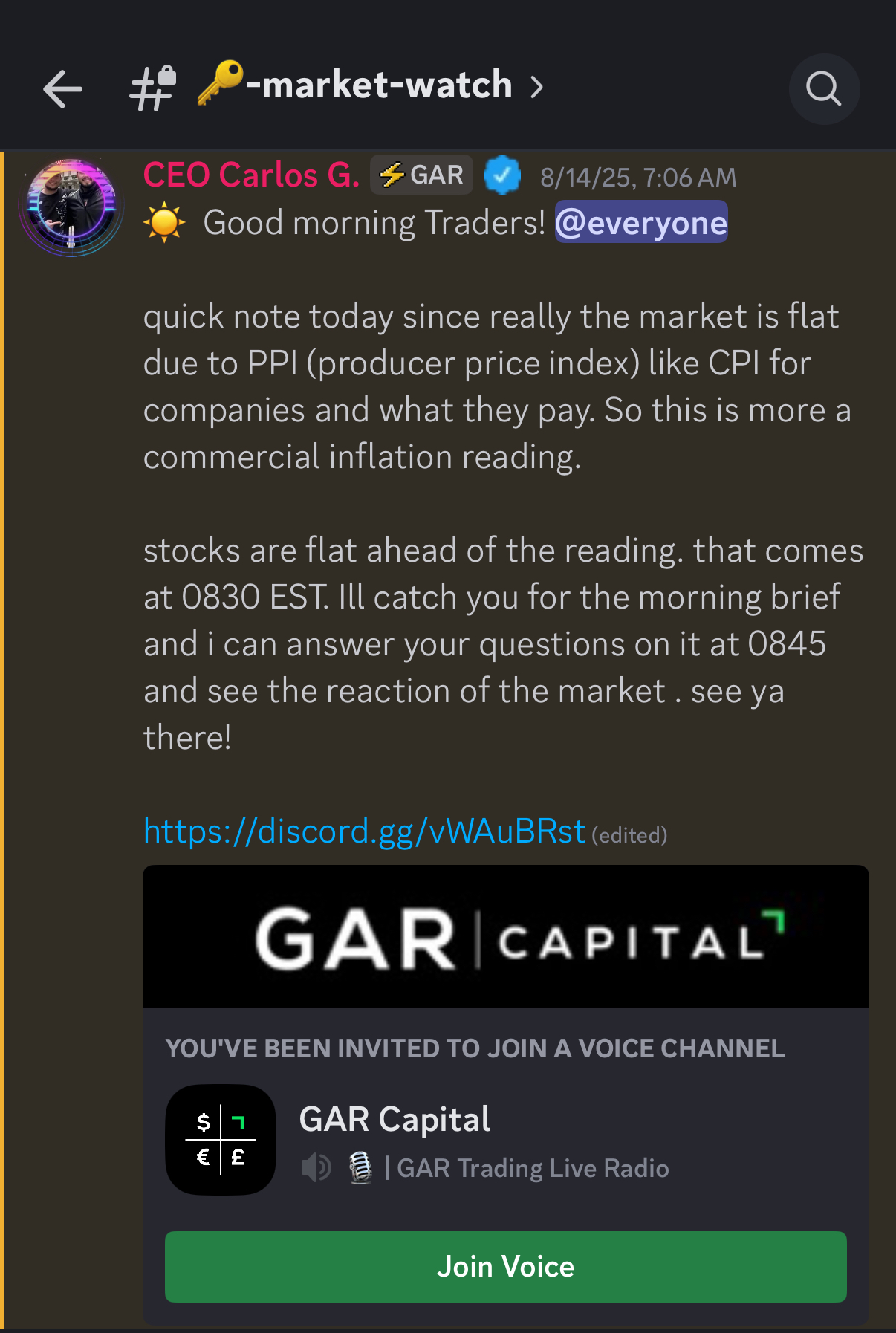Tap the GAR server tag badge
896x1333 pixels.
tap(422, 175)
